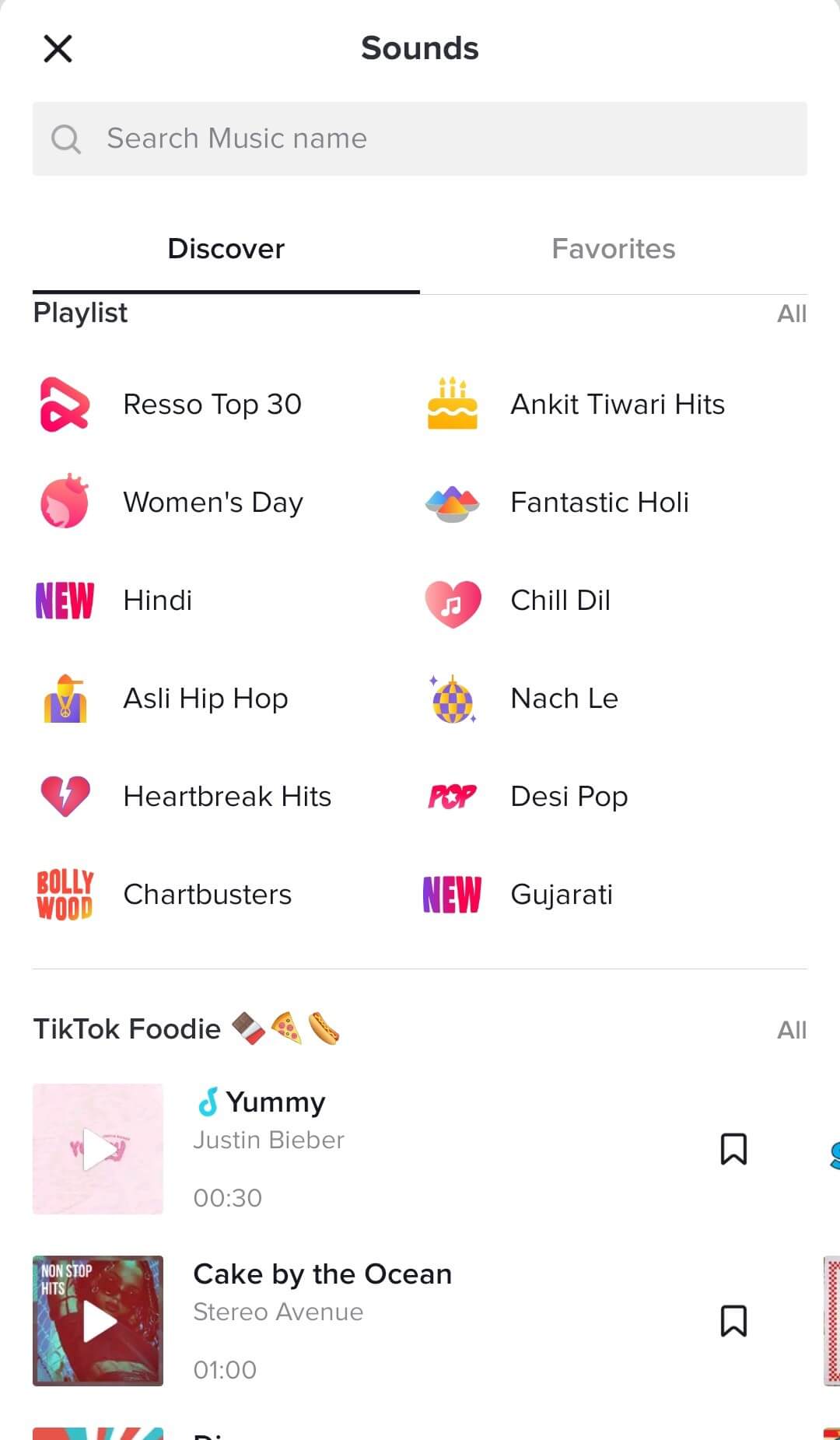Viewport: 840px width, 1440px height.
Task: Open the Bollywood Chartbusters playlist
Action: click(x=207, y=895)
